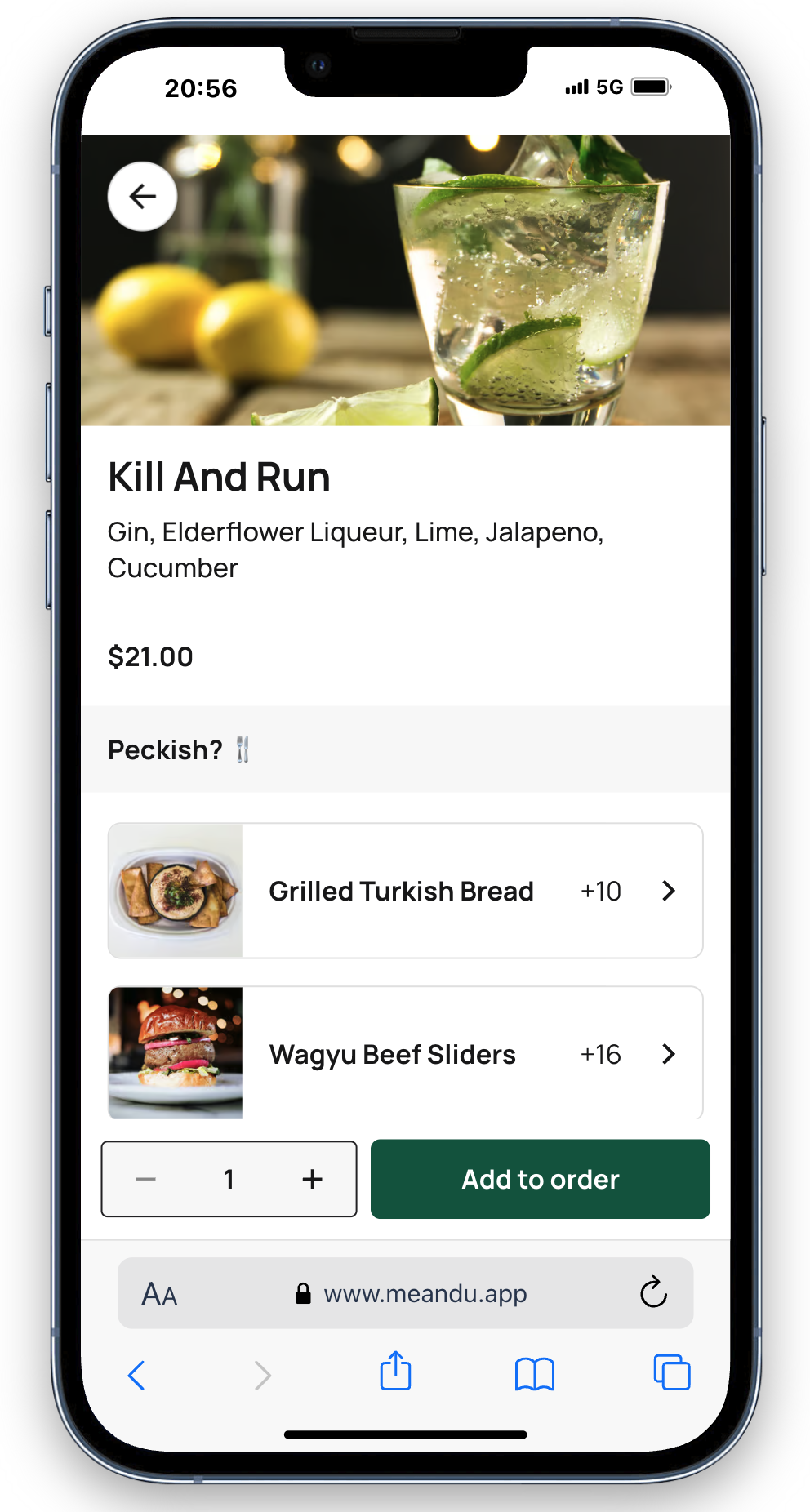Add the Kill And Run to order
The width and height of the screenshot is (810, 1512).
[x=540, y=1179]
